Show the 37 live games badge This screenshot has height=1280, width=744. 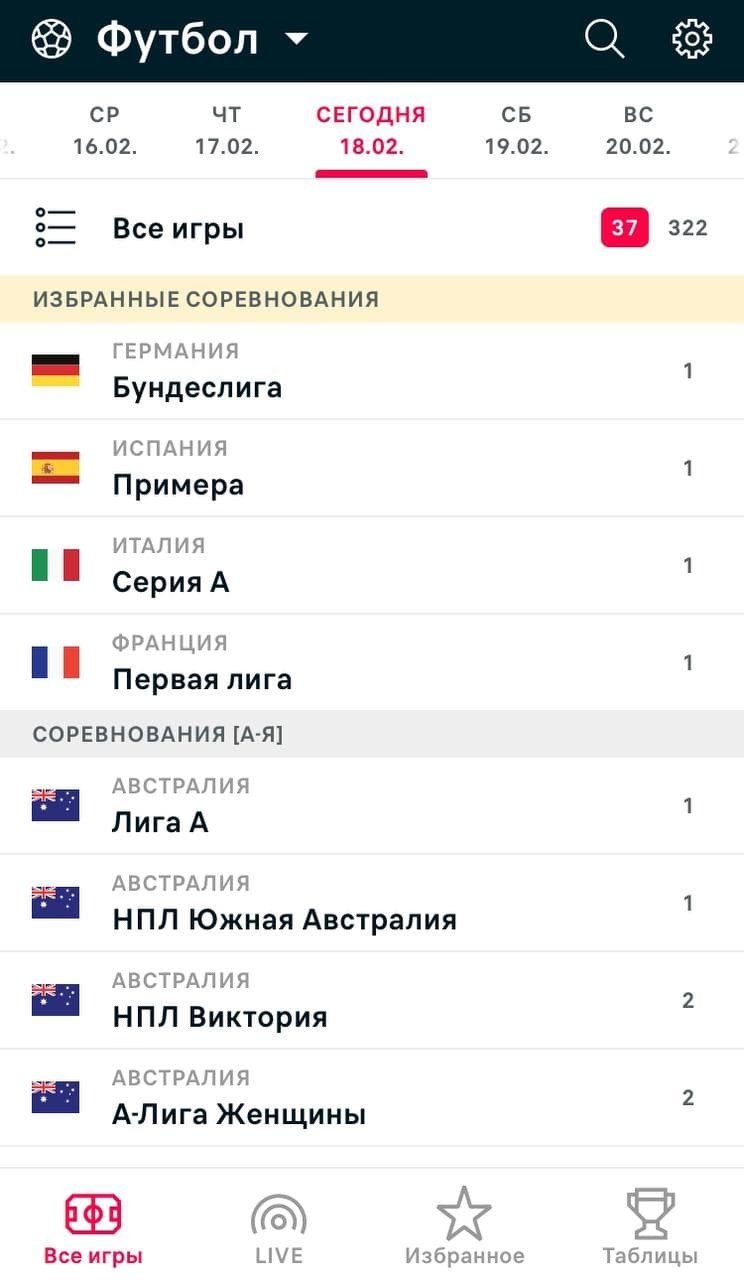[x=625, y=228]
